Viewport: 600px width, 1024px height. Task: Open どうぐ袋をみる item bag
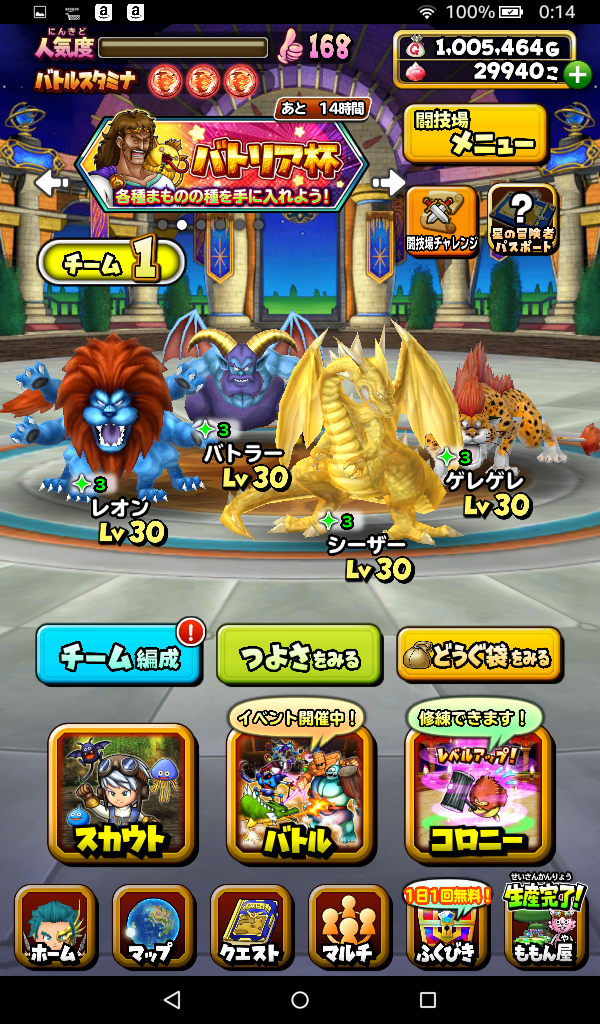coord(479,656)
